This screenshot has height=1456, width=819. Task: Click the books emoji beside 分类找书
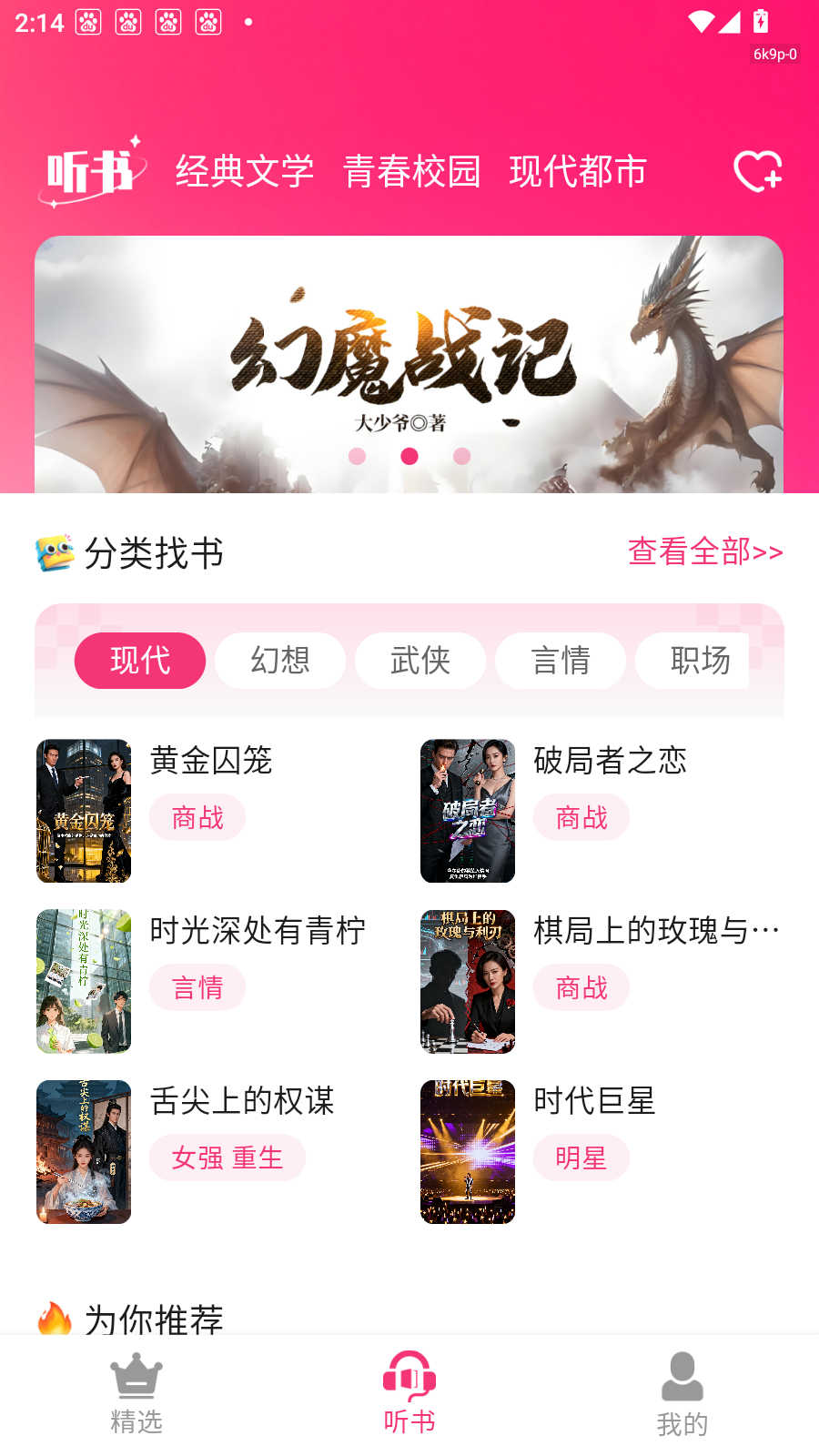[53, 552]
